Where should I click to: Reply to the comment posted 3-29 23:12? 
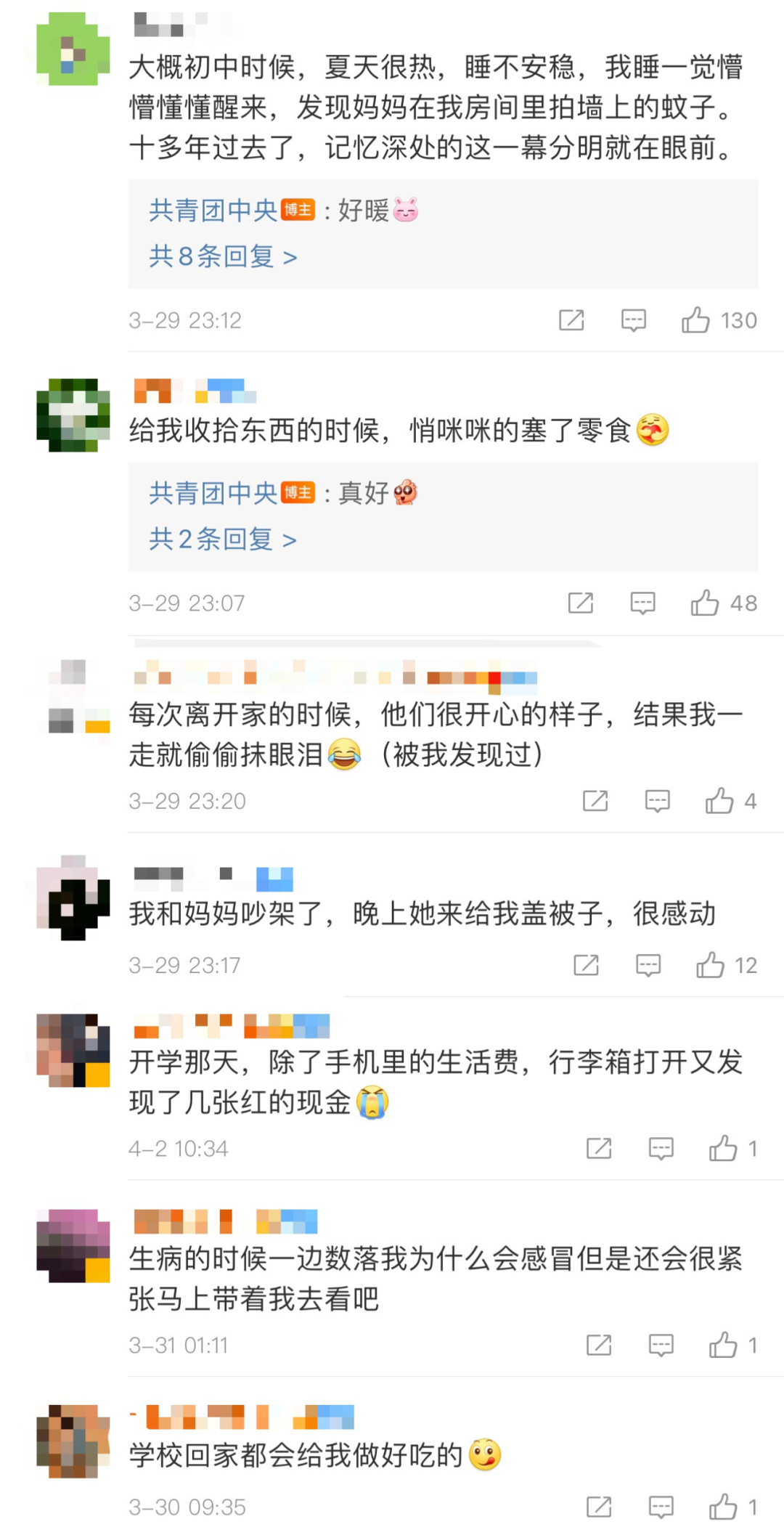[x=633, y=320]
